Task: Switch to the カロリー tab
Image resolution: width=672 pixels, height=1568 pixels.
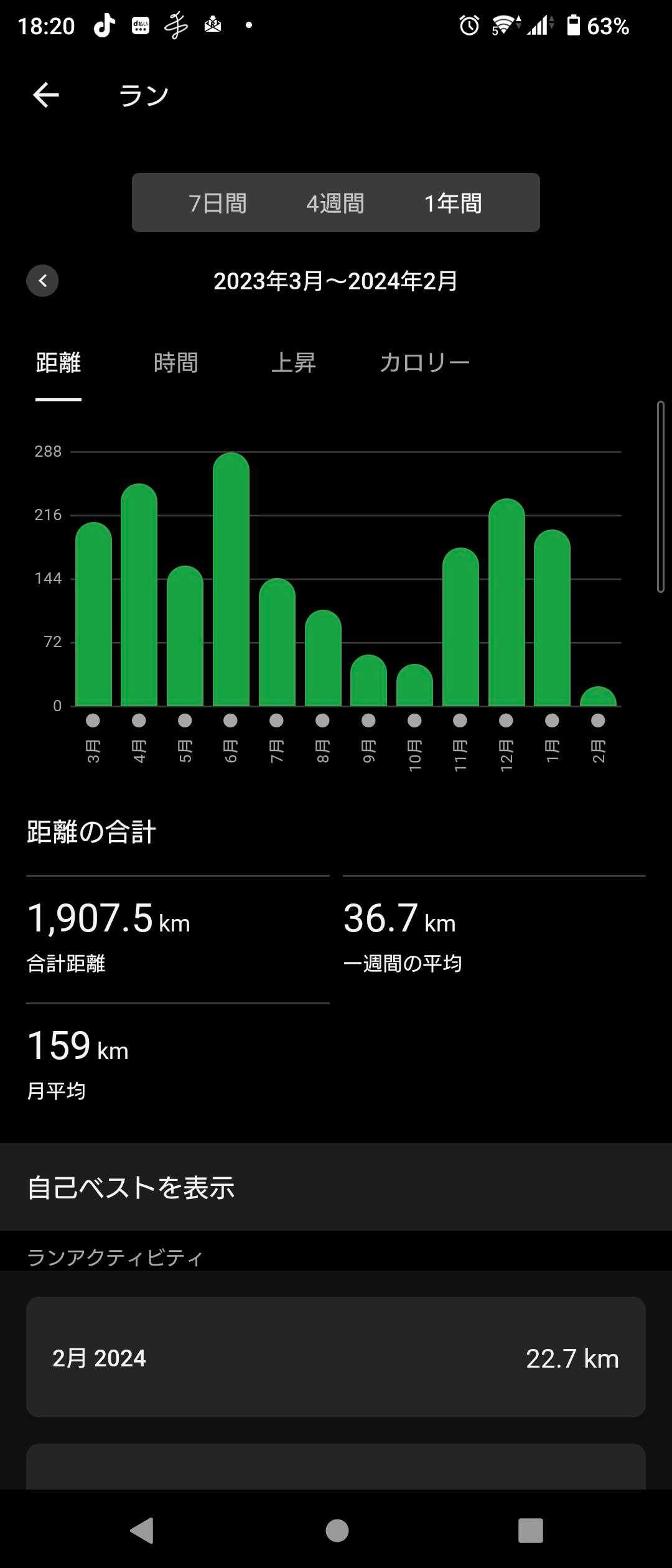Action: tap(424, 363)
